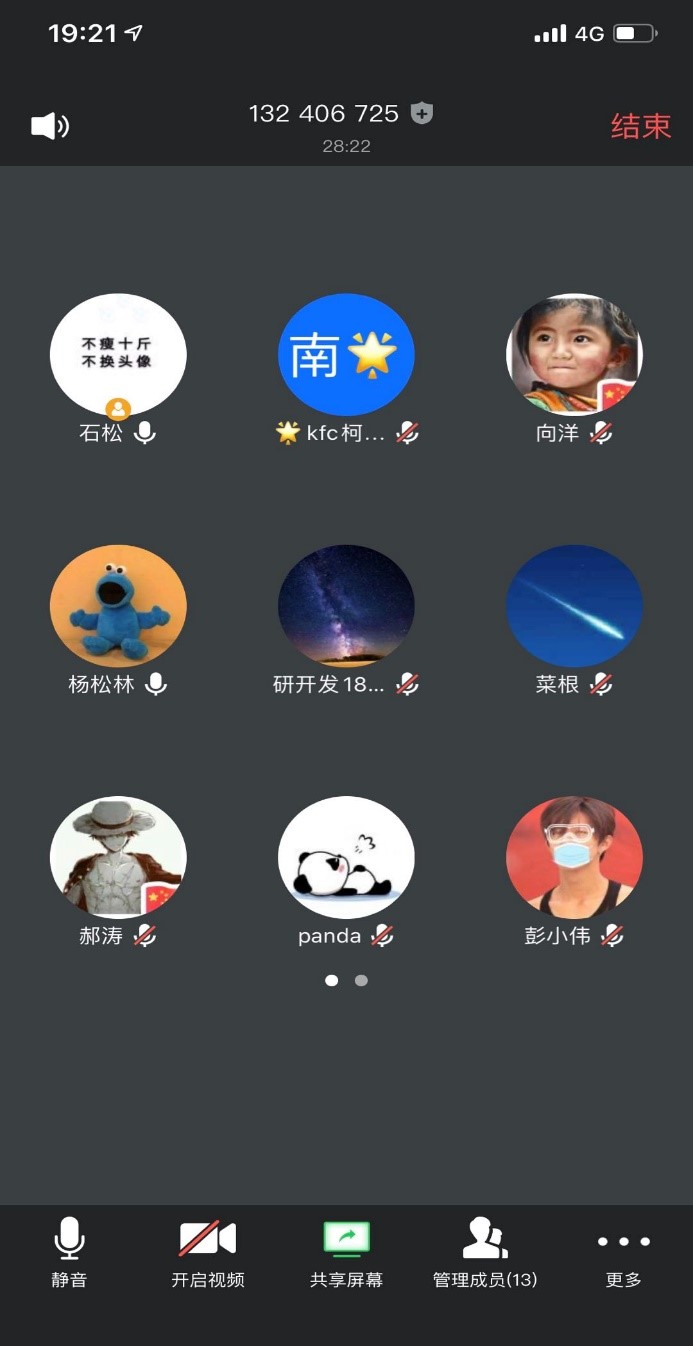The width and height of the screenshot is (693, 1346).
Task: Start sharing screen with 共享屏幕
Action: (x=346, y=1250)
